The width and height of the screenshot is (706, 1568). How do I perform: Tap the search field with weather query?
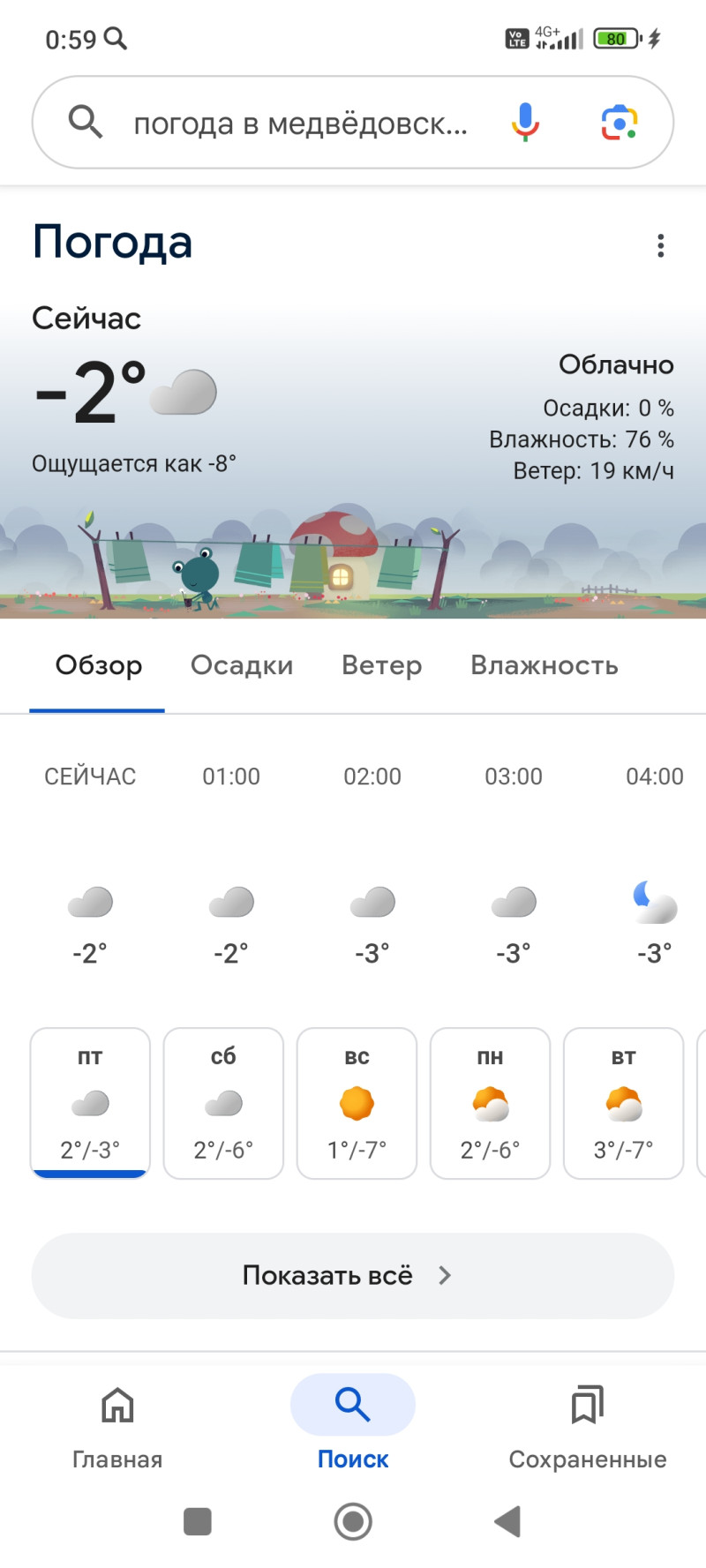pyautogui.click(x=300, y=124)
